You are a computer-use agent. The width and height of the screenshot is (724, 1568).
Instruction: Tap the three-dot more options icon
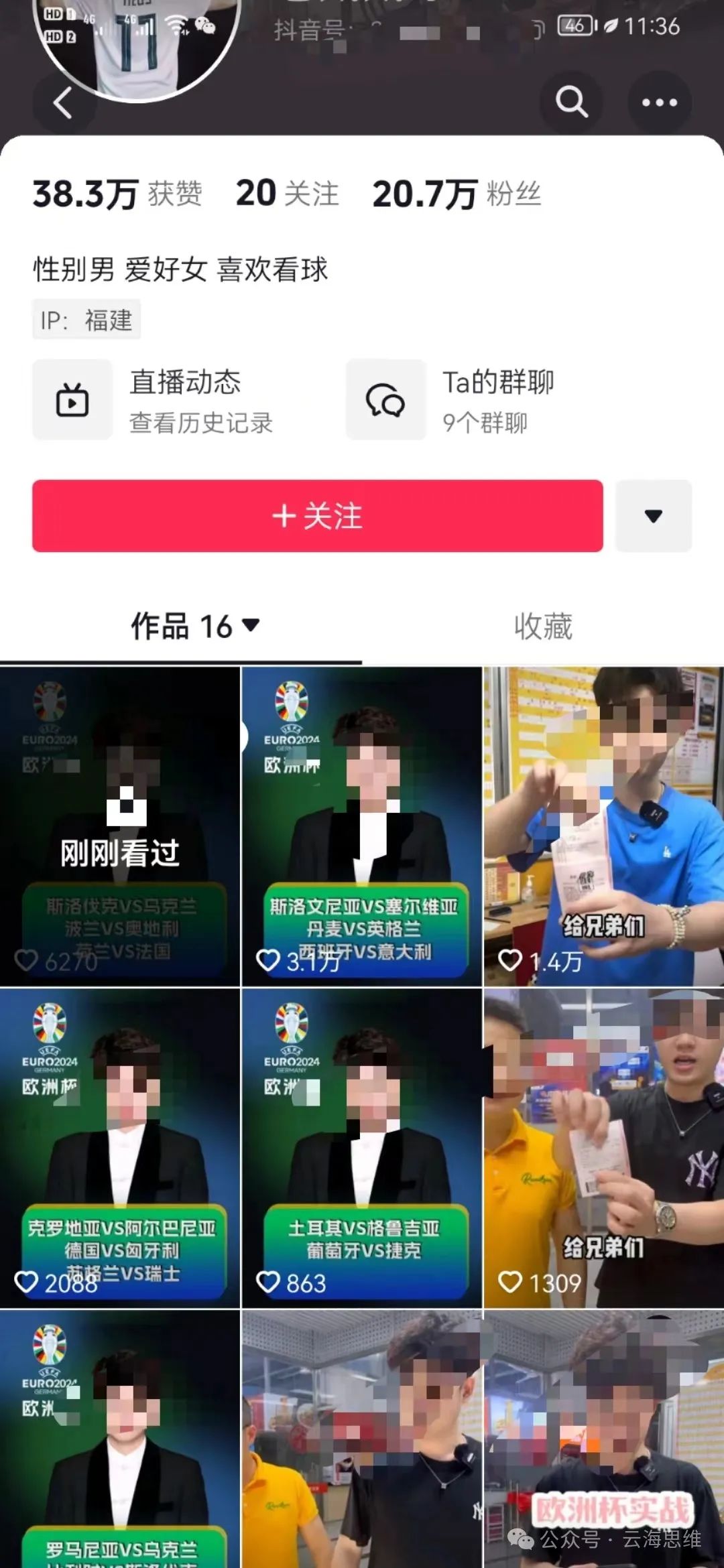[660, 102]
